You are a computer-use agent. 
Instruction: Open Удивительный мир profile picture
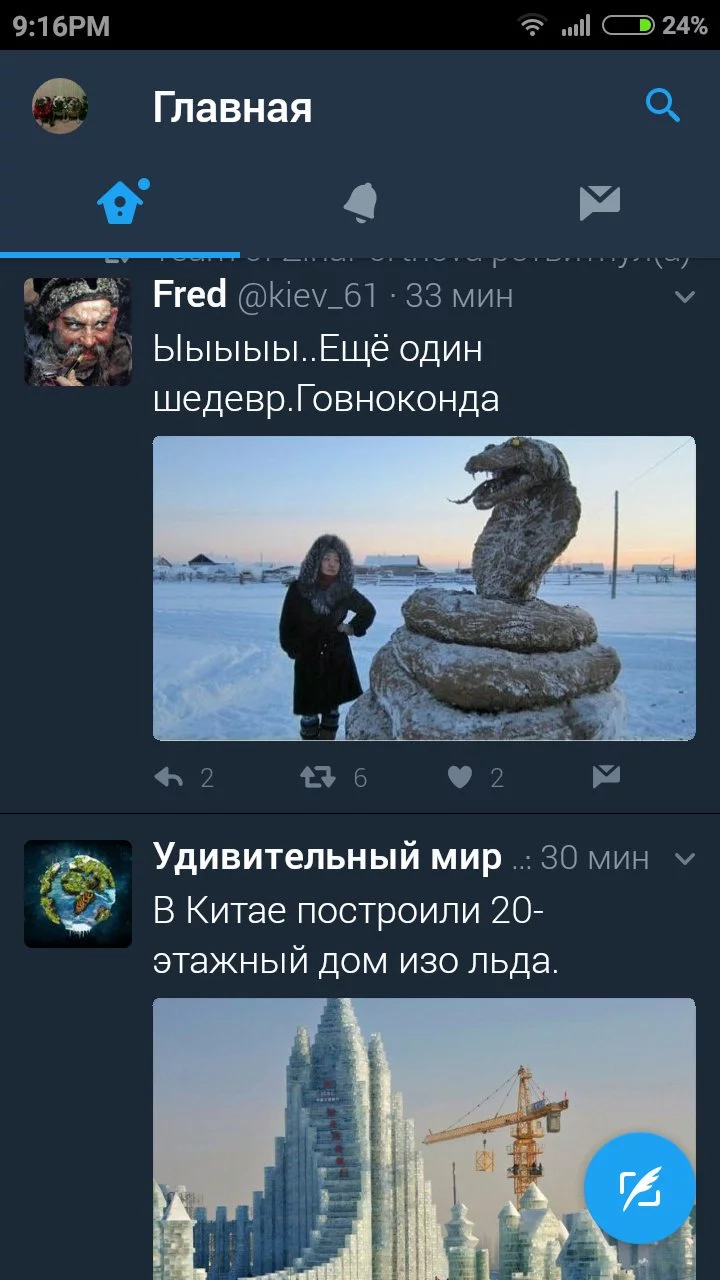78,894
